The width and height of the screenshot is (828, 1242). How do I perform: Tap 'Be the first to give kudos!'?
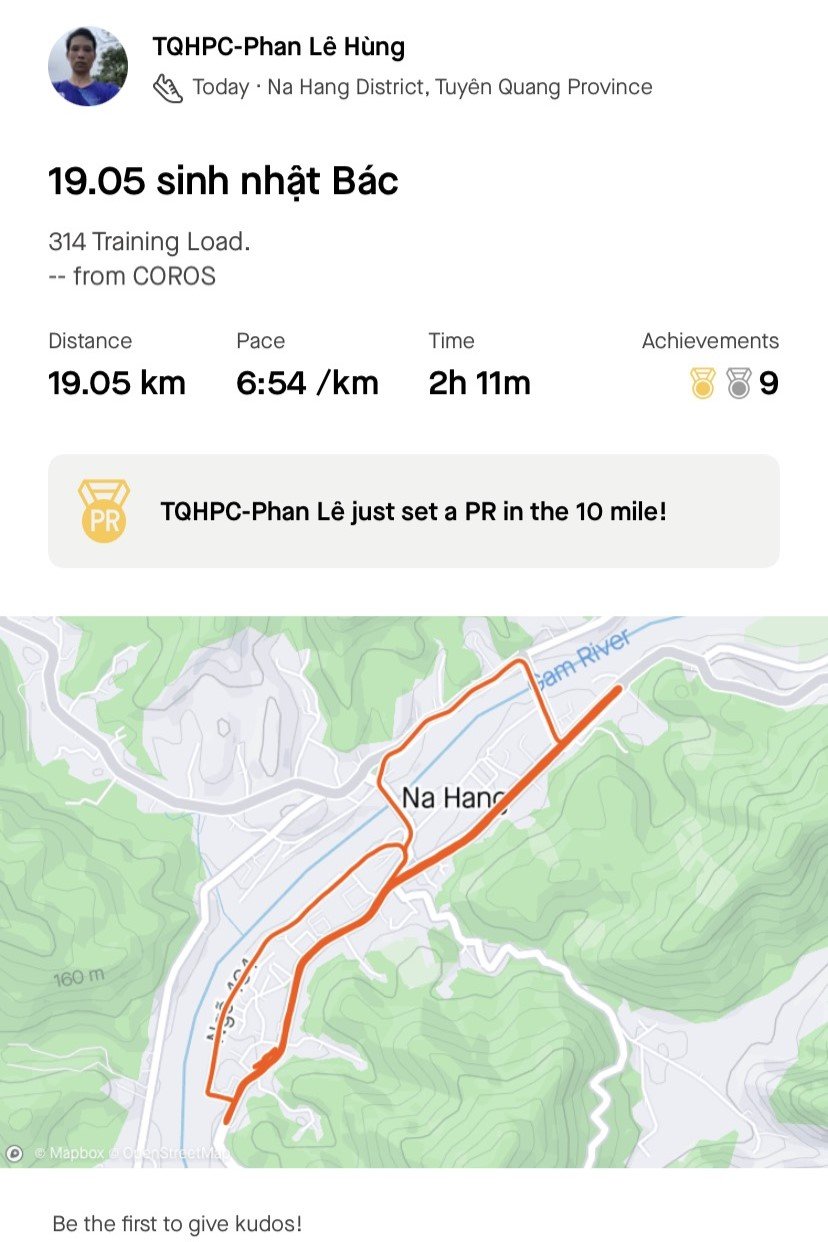[x=177, y=1223]
